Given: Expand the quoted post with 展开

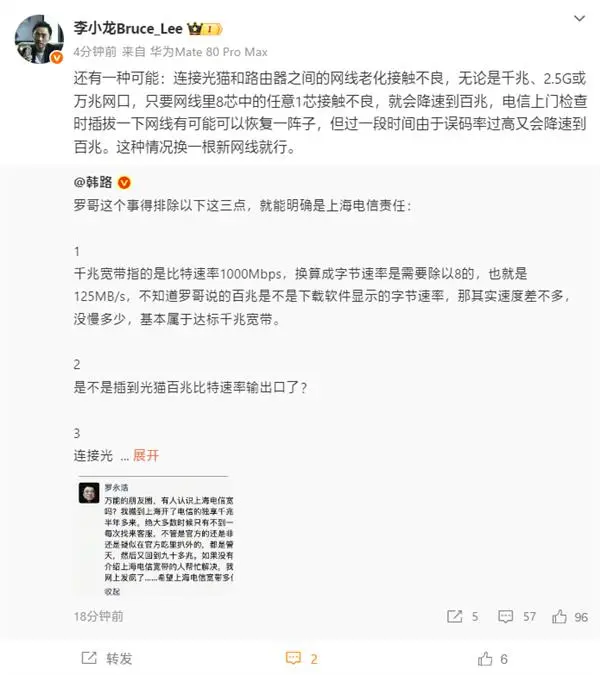Looking at the screenshot, I should (146, 455).
